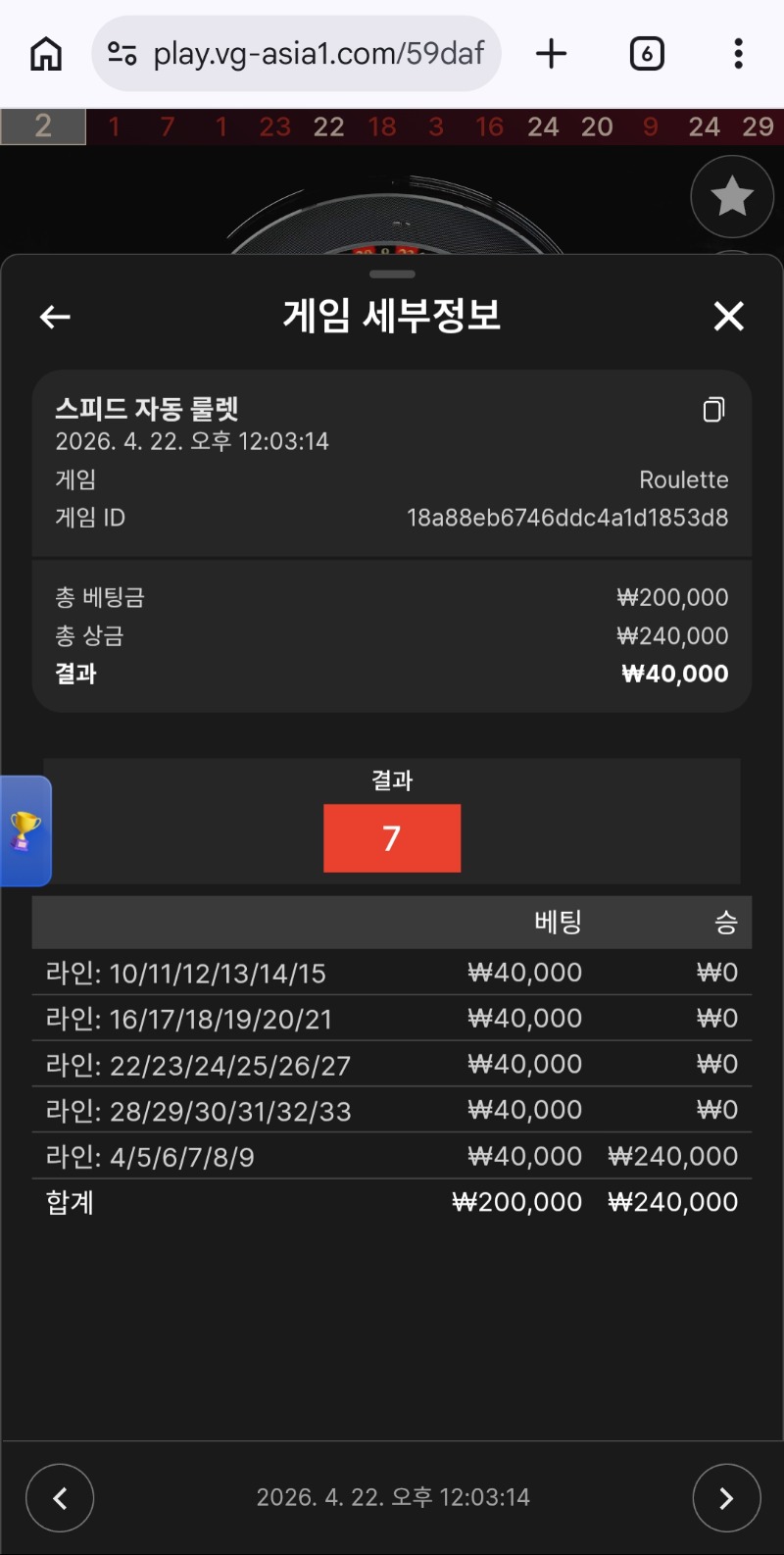Go back from 게임 세부정보
This screenshot has width=784, height=1555.
[55, 317]
